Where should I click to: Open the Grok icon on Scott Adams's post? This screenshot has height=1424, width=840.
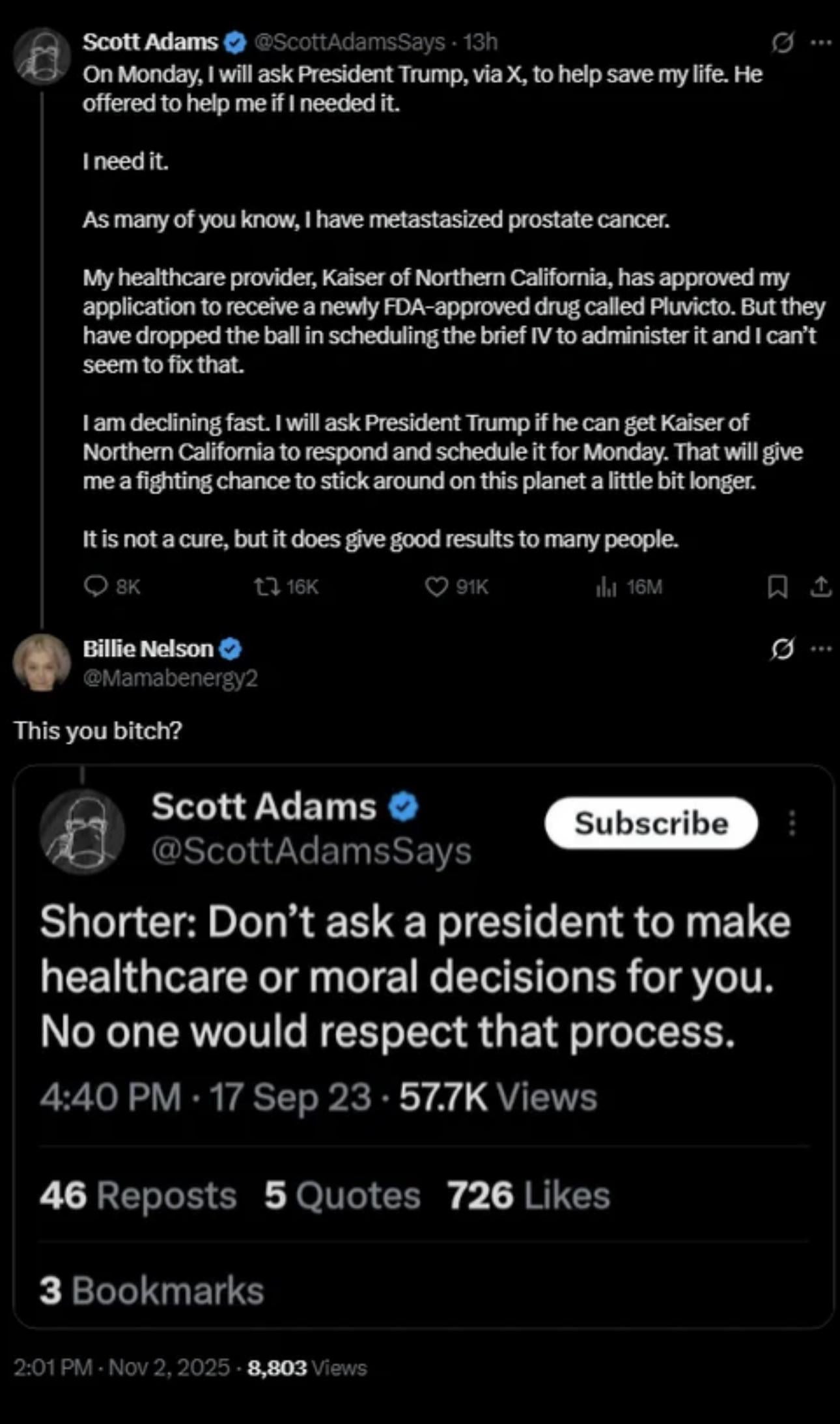pos(782,43)
